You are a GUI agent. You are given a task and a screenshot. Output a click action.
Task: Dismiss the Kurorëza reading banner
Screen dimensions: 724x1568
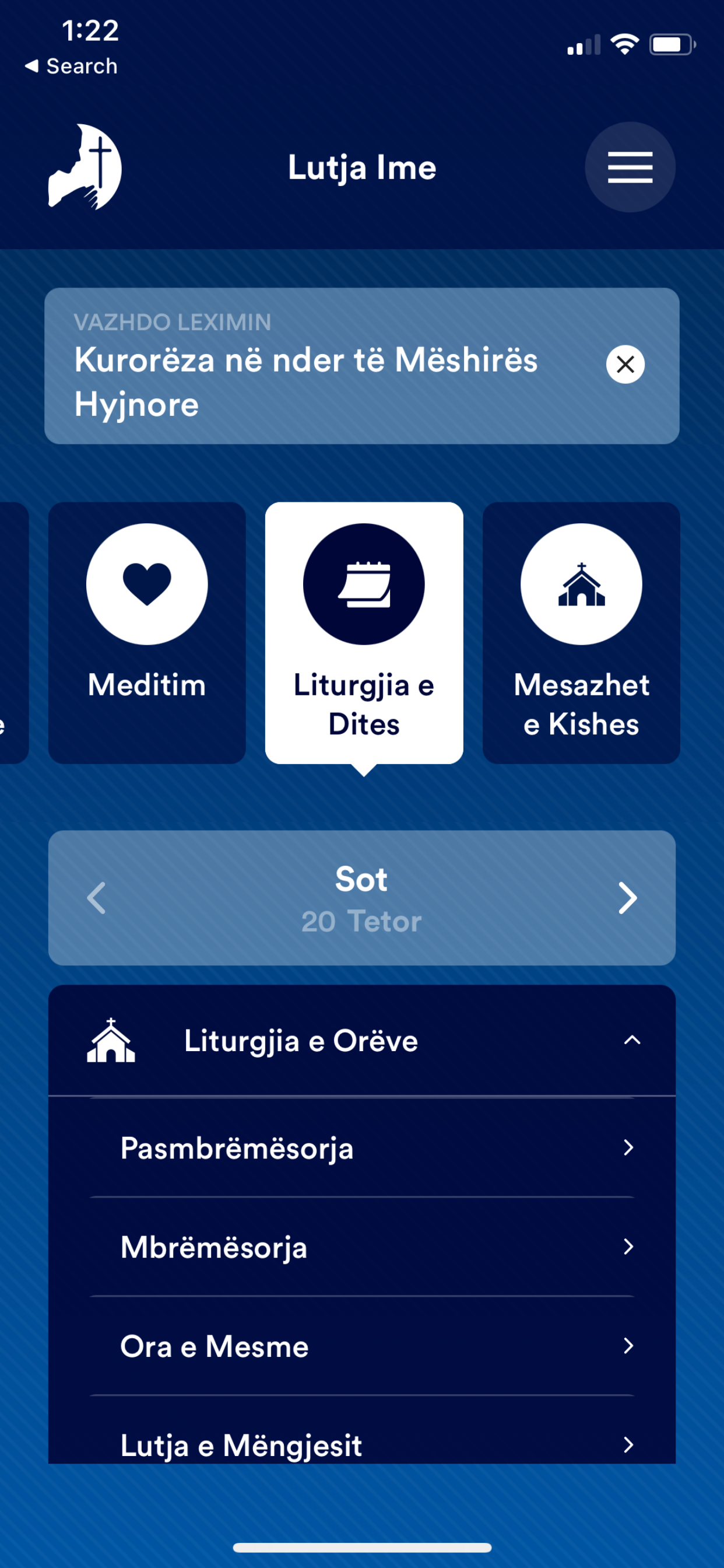click(x=625, y=364)
